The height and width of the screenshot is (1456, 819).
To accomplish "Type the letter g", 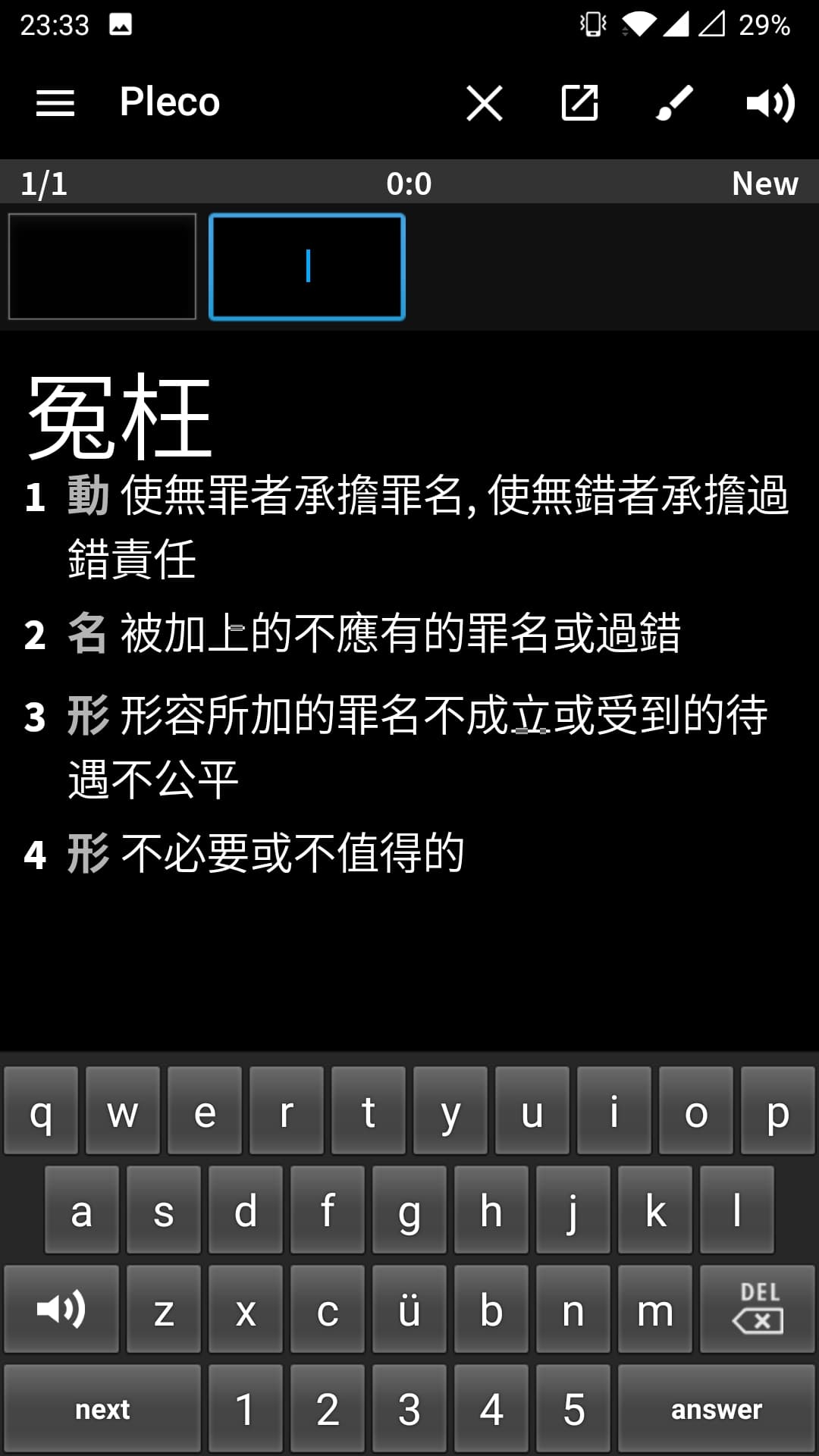I will (409, 1210).
